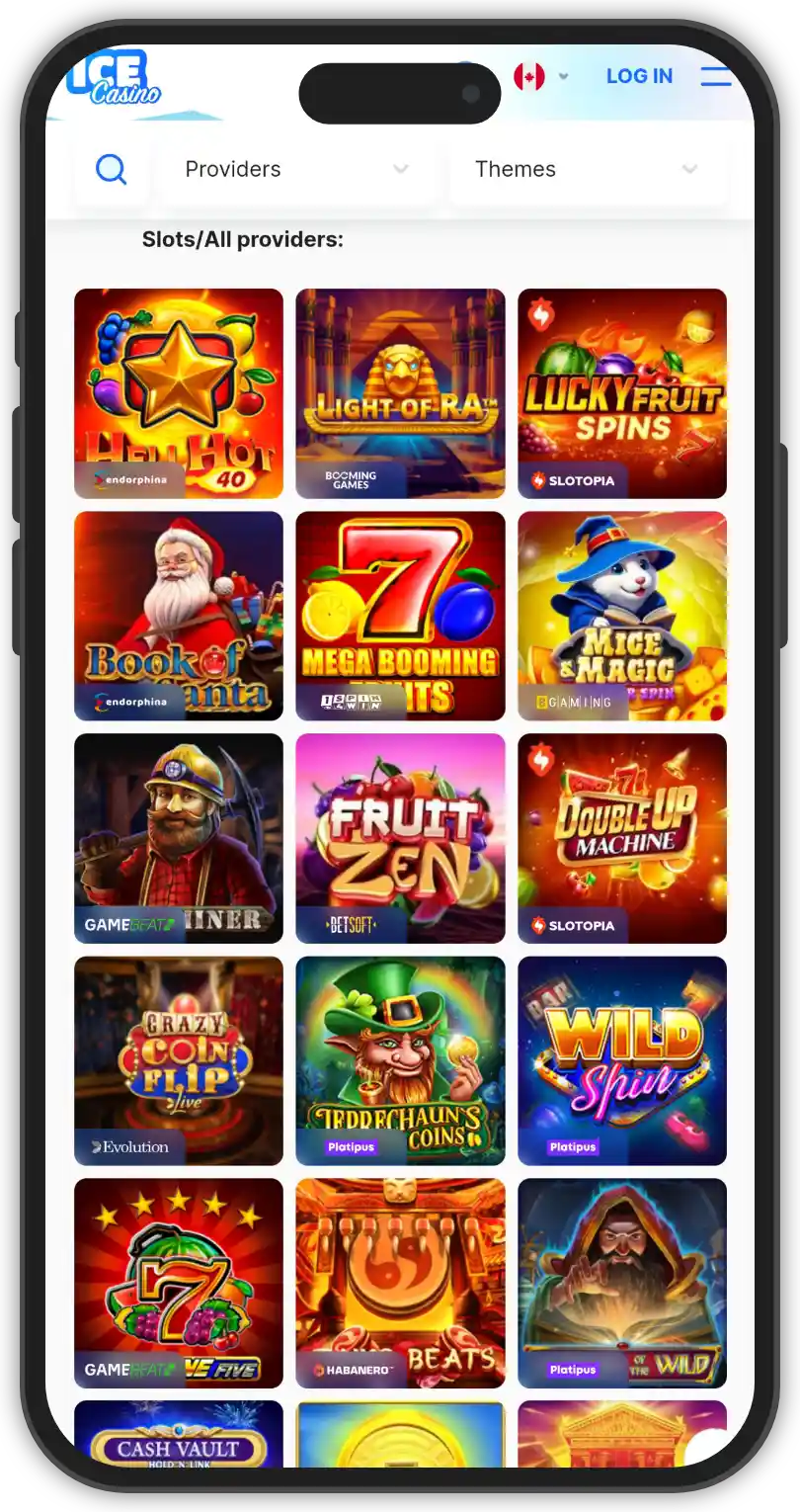The width and height of the screenshot is (800, 1512).
Task: Open the game search icon
Action: (112, 170)
